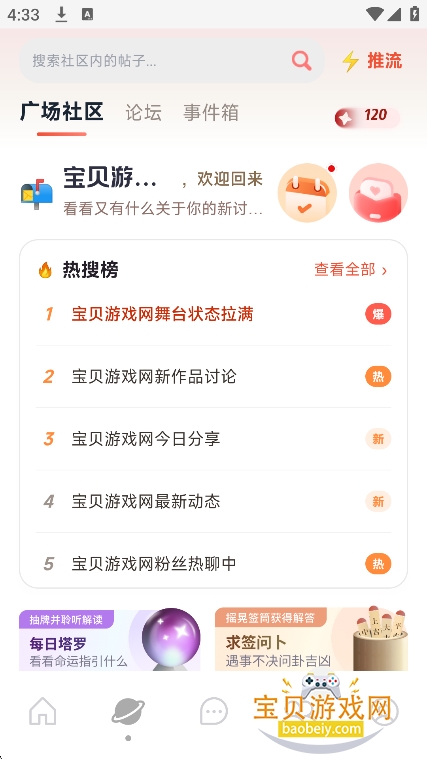View all hot searches via 查看全部
427x759 pixels.
pos(351,270)
